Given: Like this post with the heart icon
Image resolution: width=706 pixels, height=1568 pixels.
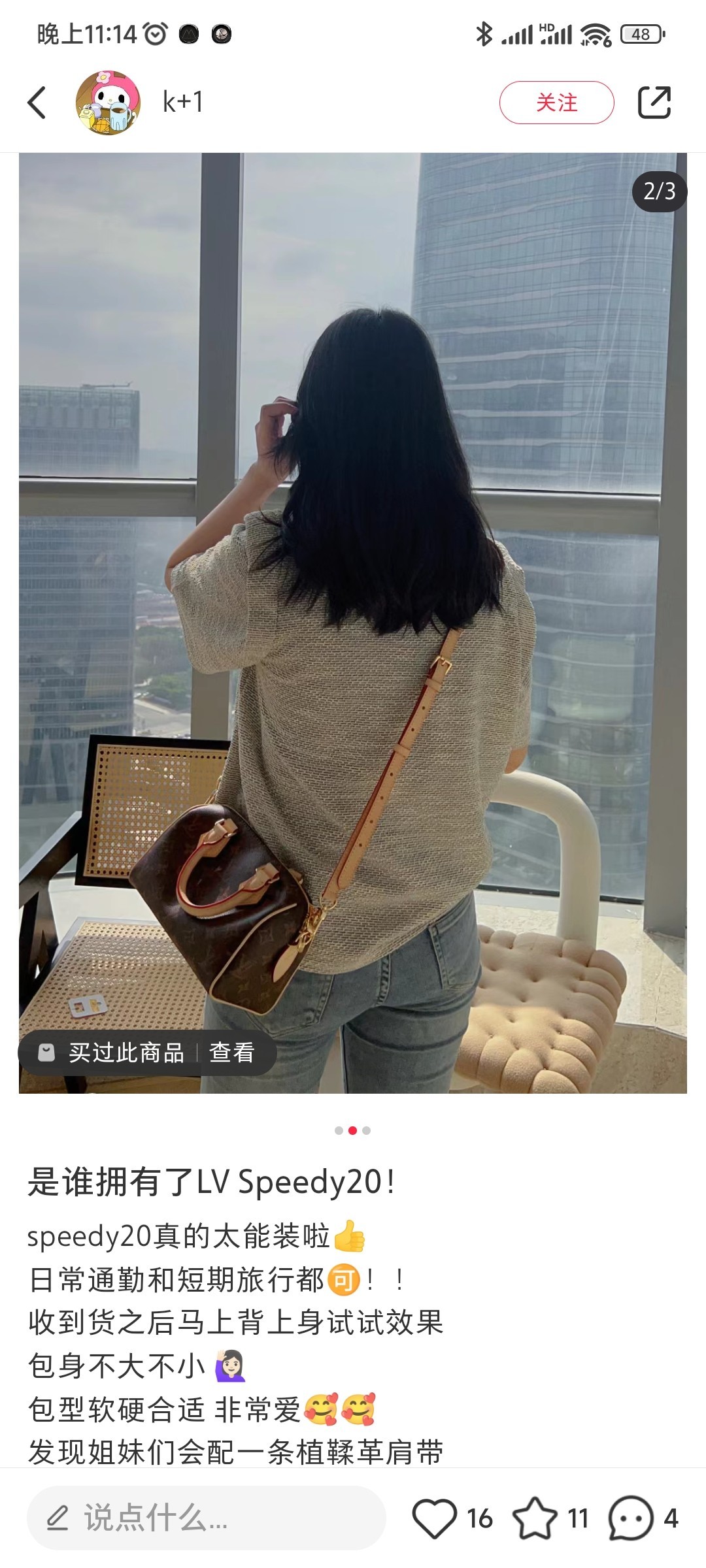Looking at the screenshot, I should [x=435, y=1518].
